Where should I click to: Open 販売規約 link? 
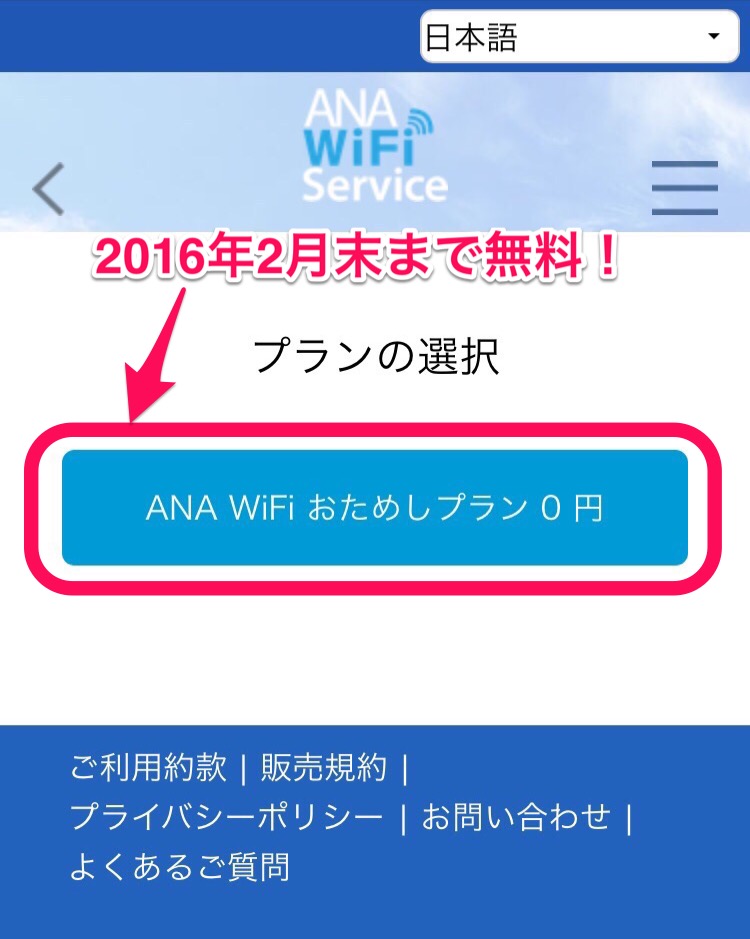(x=323, y=768)
